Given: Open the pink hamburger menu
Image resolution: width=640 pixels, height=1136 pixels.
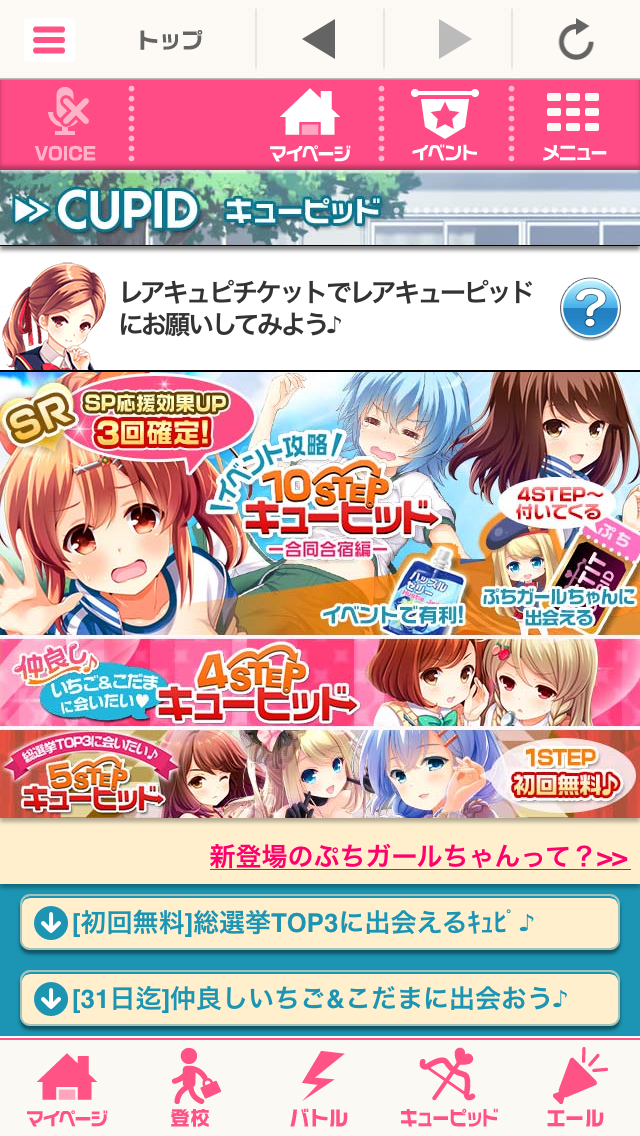Looking at the screenshot, I should 48,40.
